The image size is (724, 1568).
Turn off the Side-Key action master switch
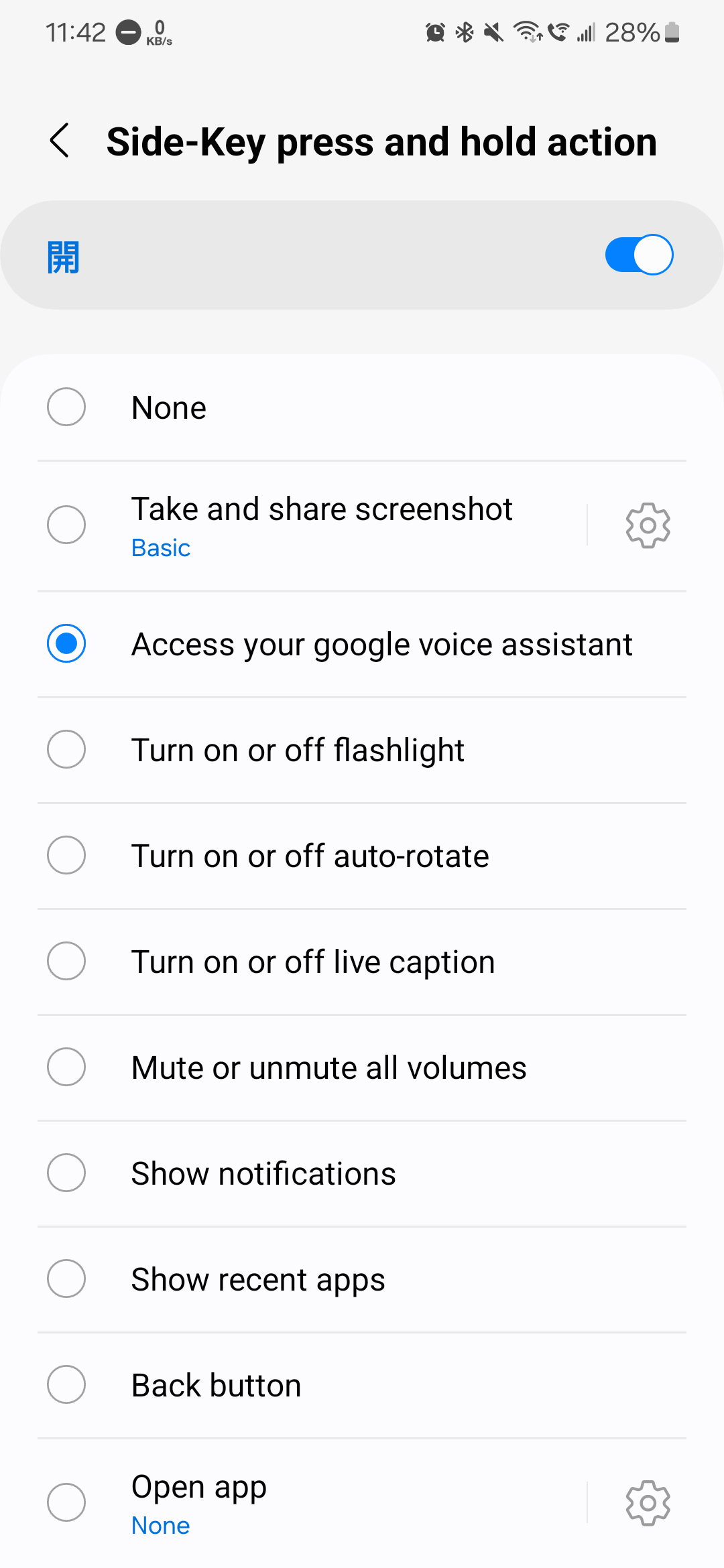pos(638,255)
